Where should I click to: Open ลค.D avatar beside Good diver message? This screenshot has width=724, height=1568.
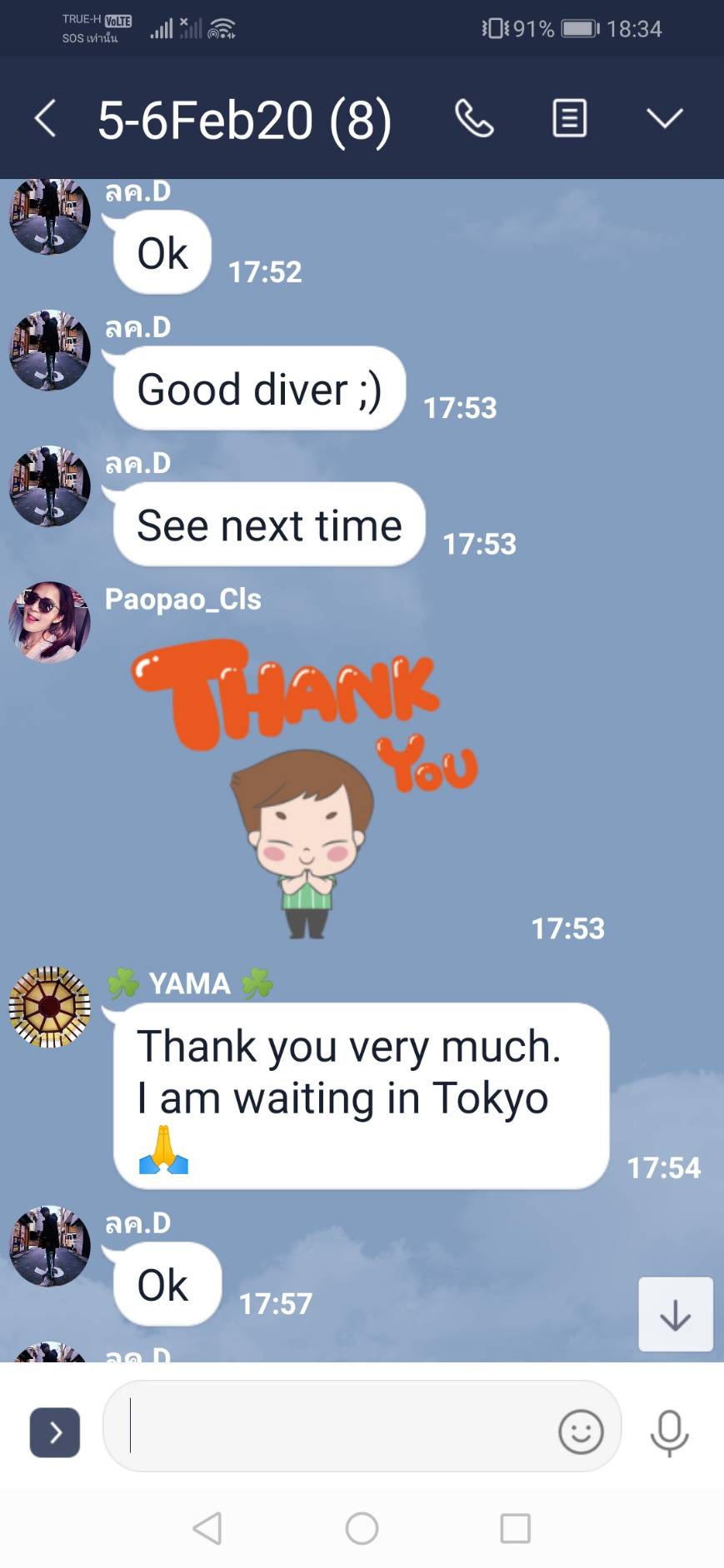(49, 351)
